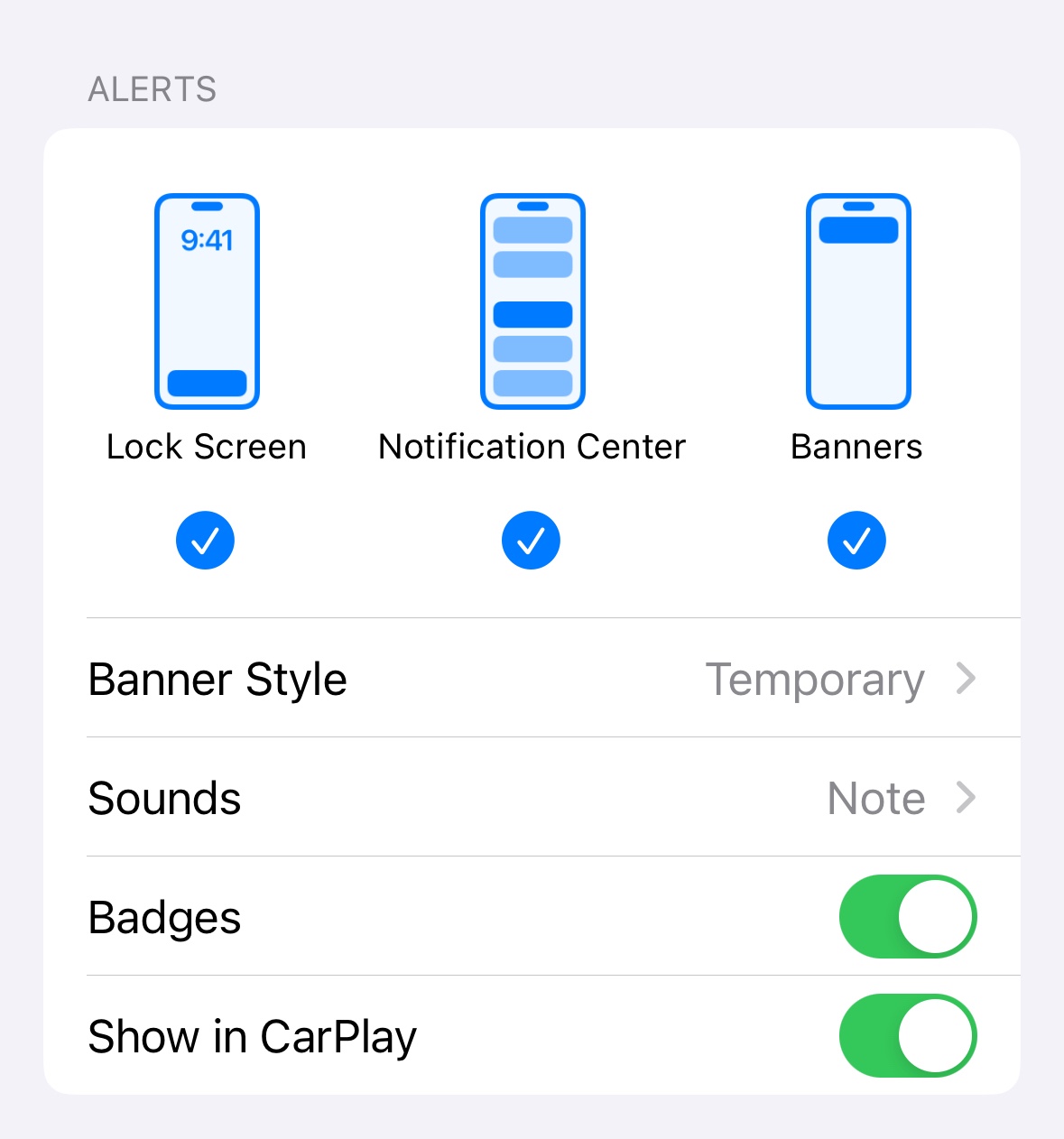Tap the blue banner graphic inside Banners preview
This screenshot has width=1064, height=1139.
[x=857, y=229]
